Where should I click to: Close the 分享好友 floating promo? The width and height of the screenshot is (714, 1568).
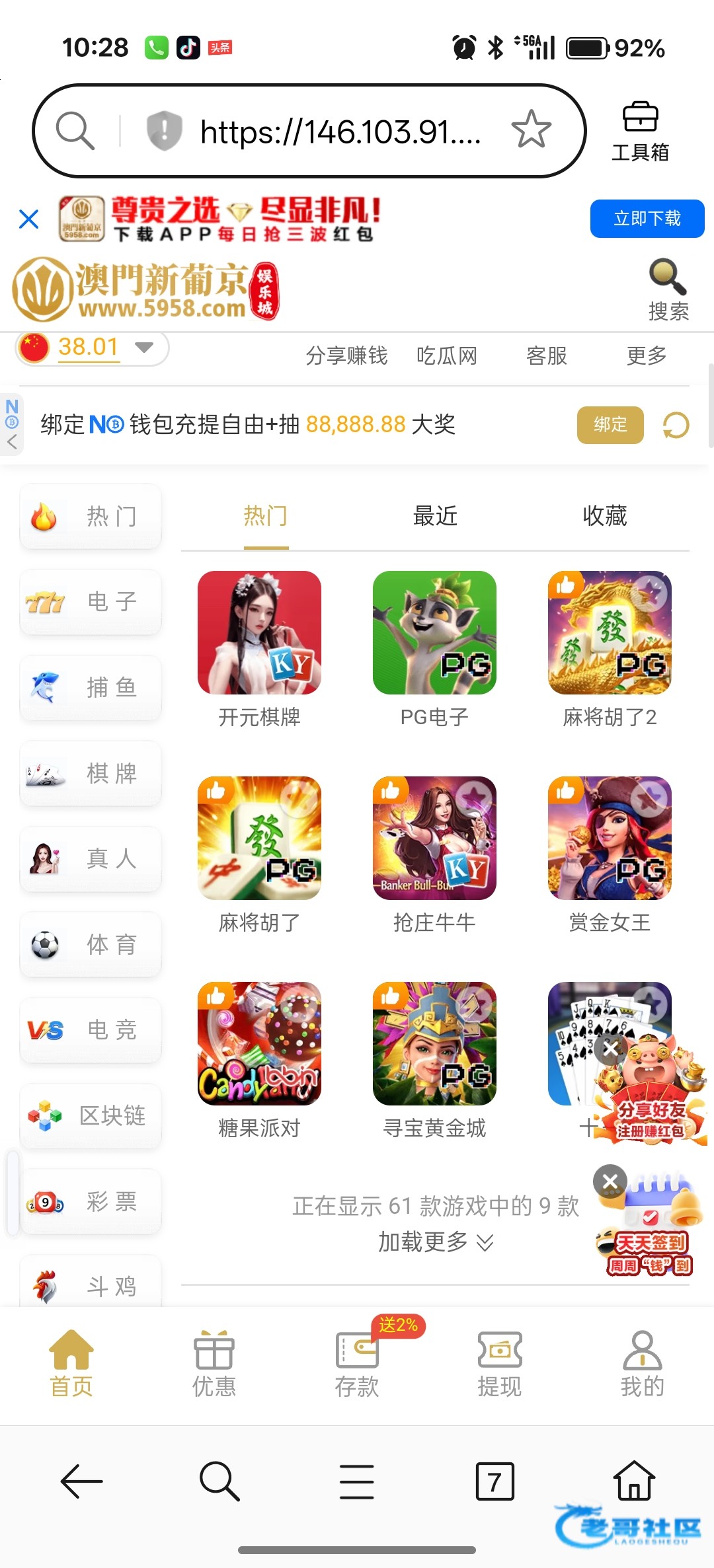click(610, 1048)
